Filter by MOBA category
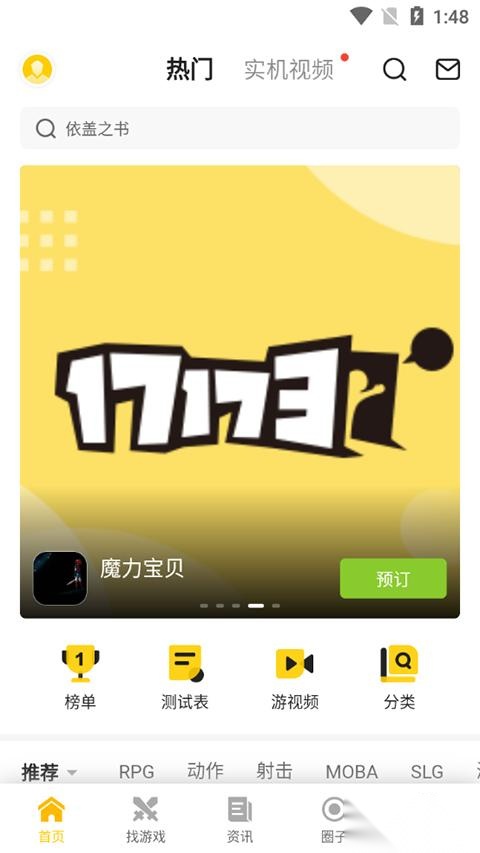The height and width of the screenshot is (853, 480). click(352, 771)
